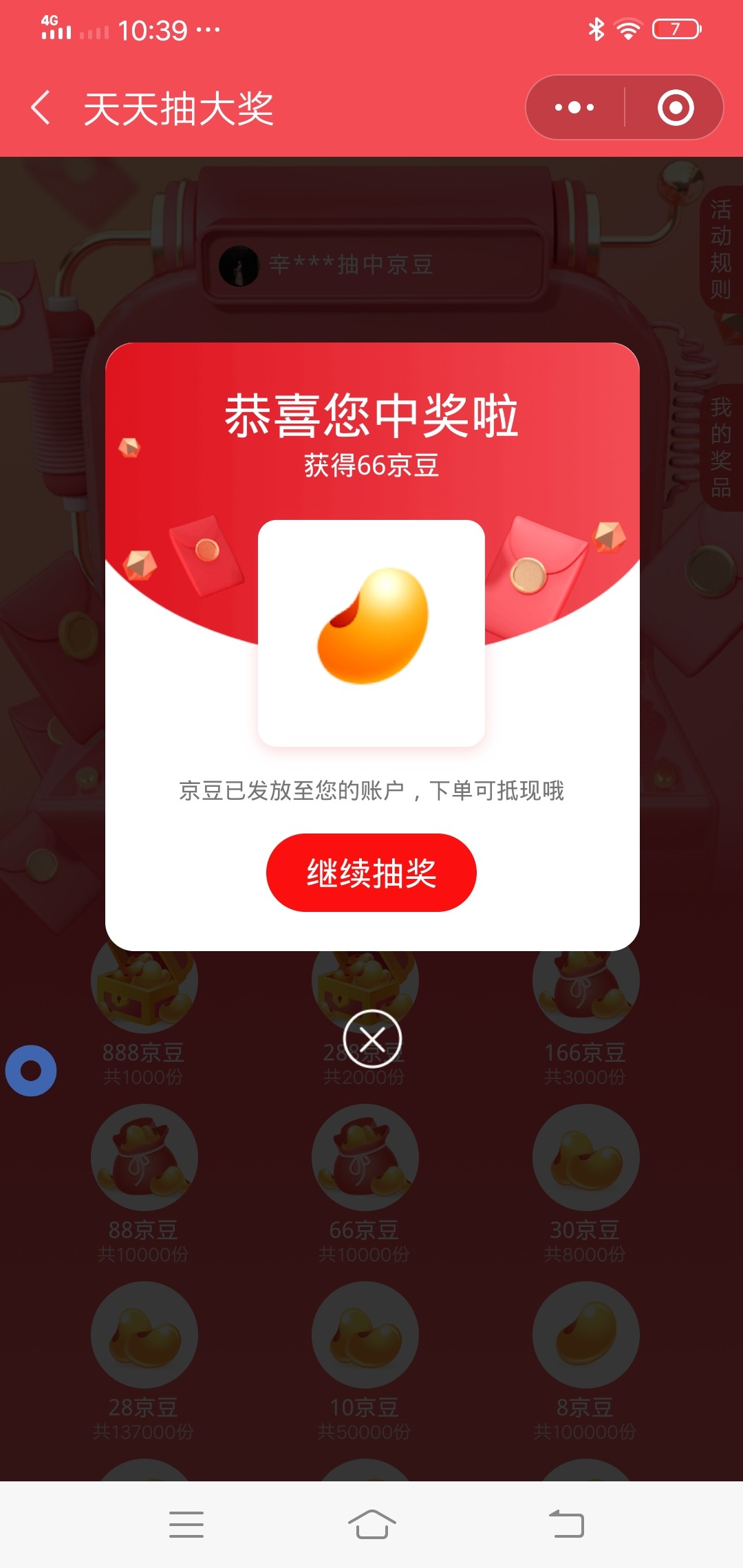The height and width of the screenshot is (1568, 743).
Task: Tap 继续抽奖 to draw again
Action: tap(371, 873)
